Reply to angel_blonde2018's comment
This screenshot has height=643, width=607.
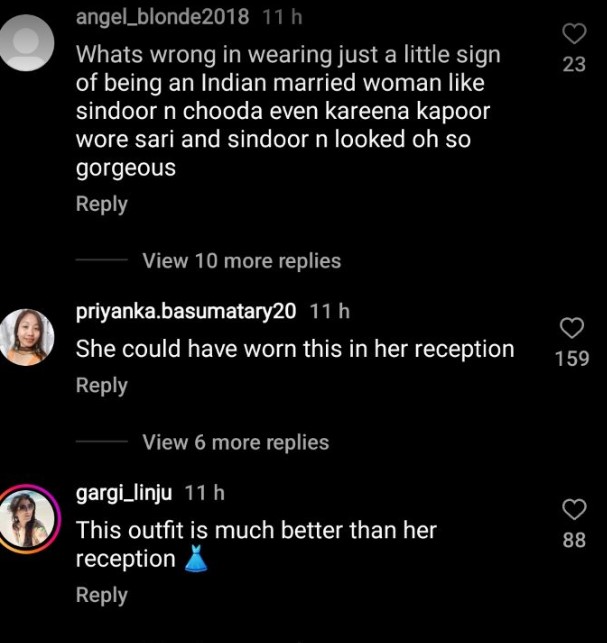point(102,204)
